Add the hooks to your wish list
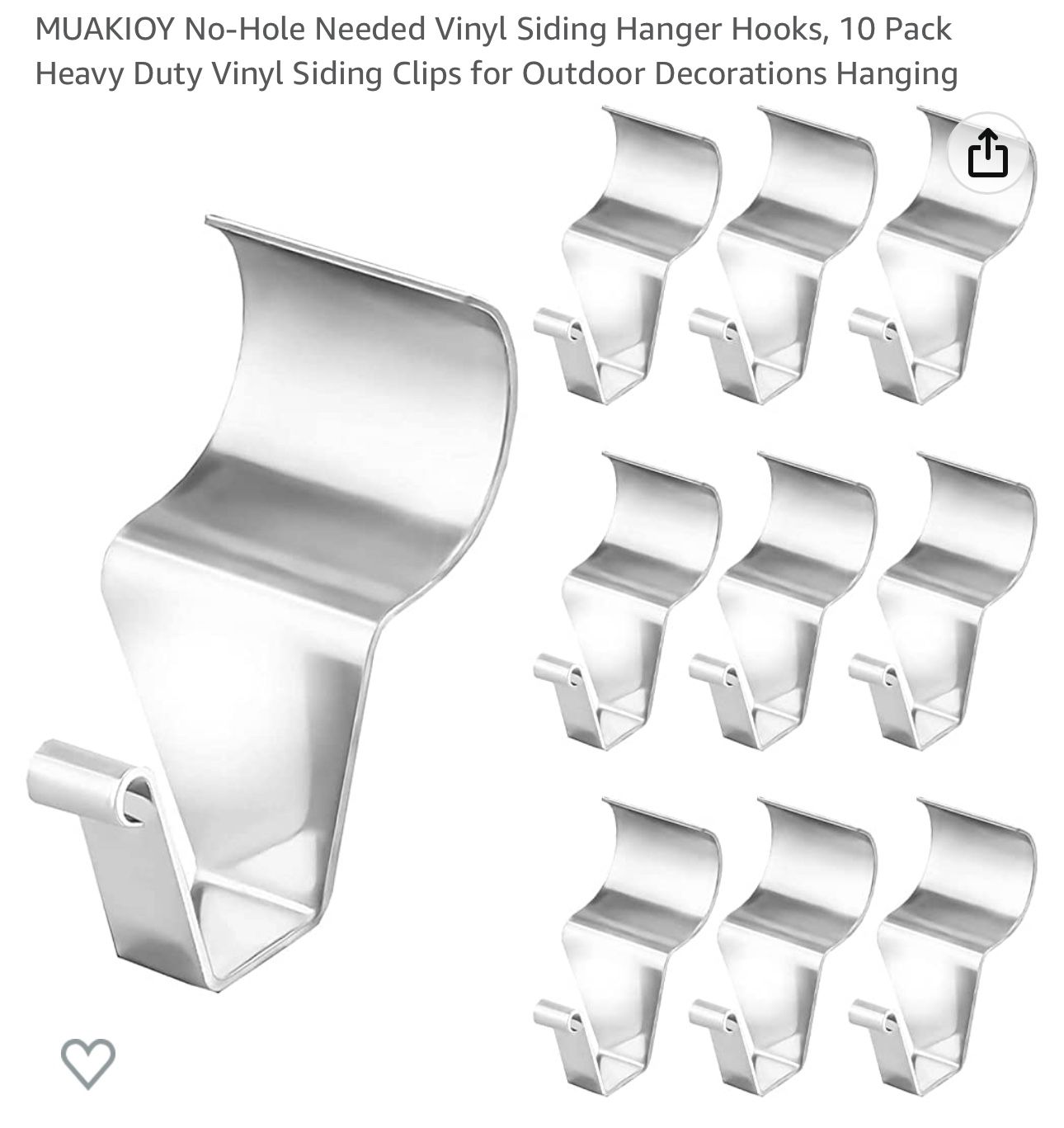 click(87, 1062)
